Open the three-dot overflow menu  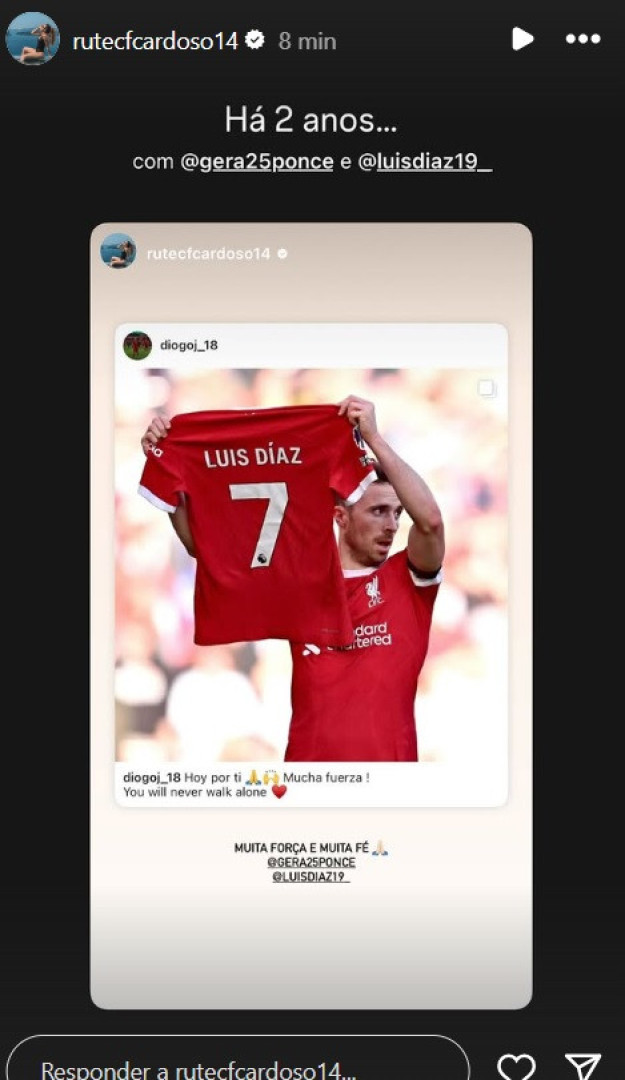pyautogui.click(x=583, y=39)
